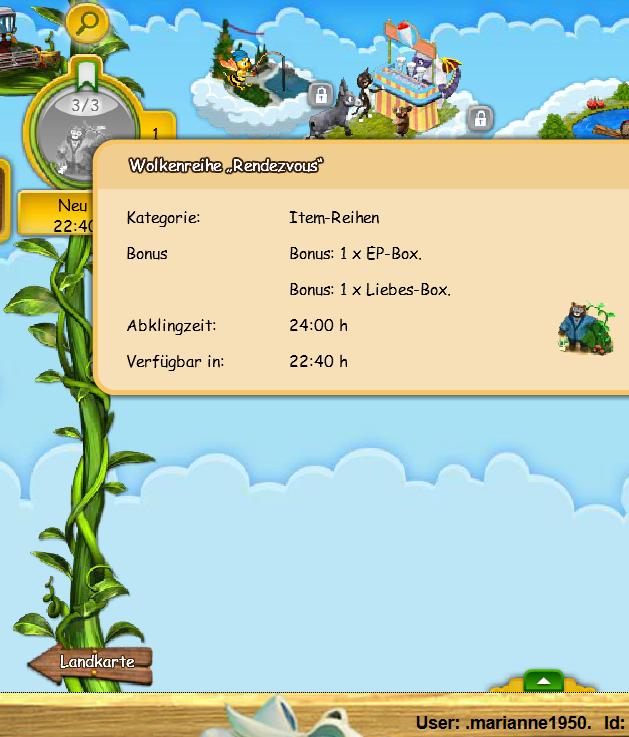The width and height of the screenshot is (629, 737).
Task: Tap the yellow Neu 22:40 timer button
Action: (56, 214)
